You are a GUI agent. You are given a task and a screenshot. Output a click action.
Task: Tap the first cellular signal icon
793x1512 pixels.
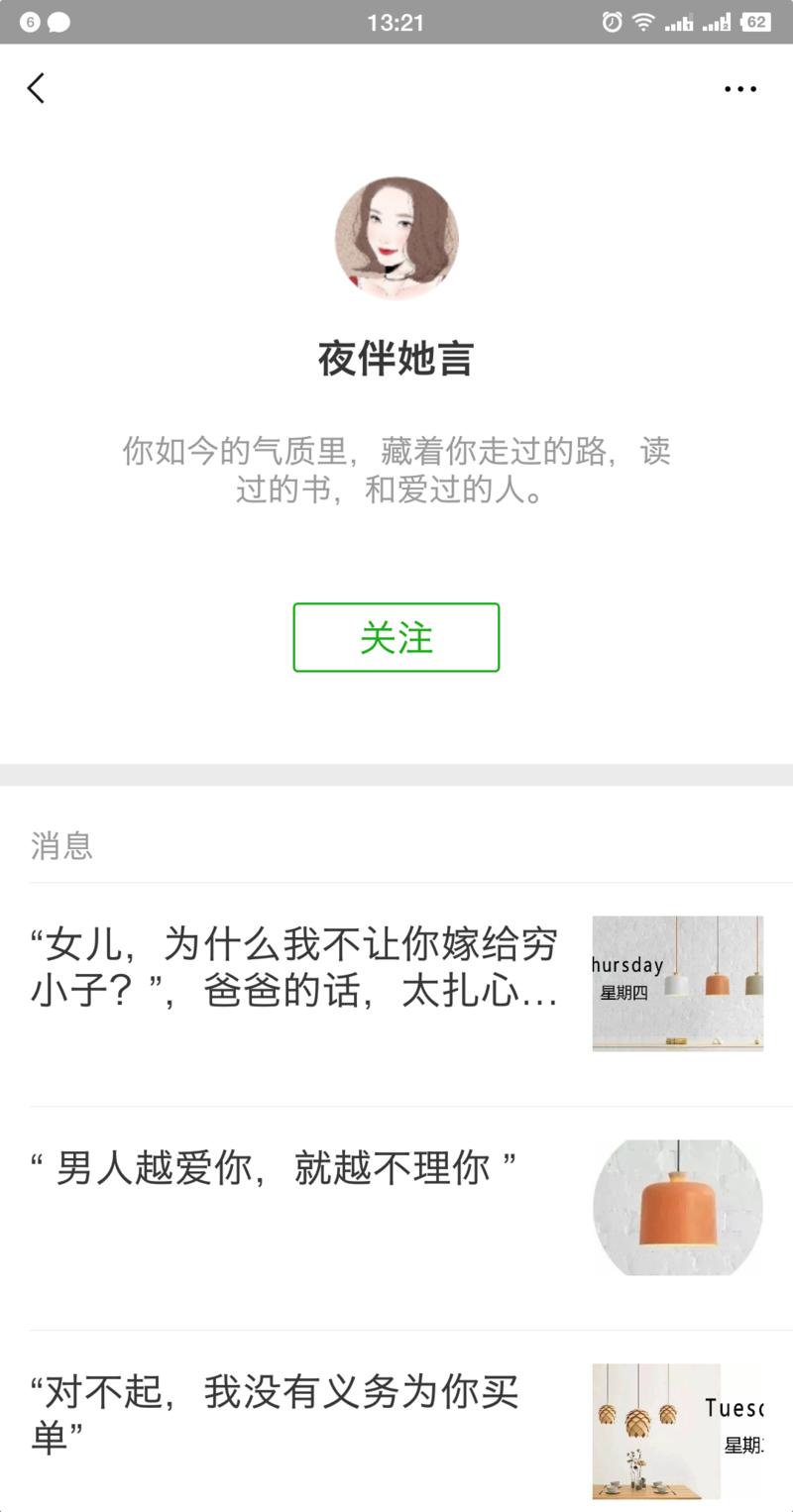click(678, 23)
